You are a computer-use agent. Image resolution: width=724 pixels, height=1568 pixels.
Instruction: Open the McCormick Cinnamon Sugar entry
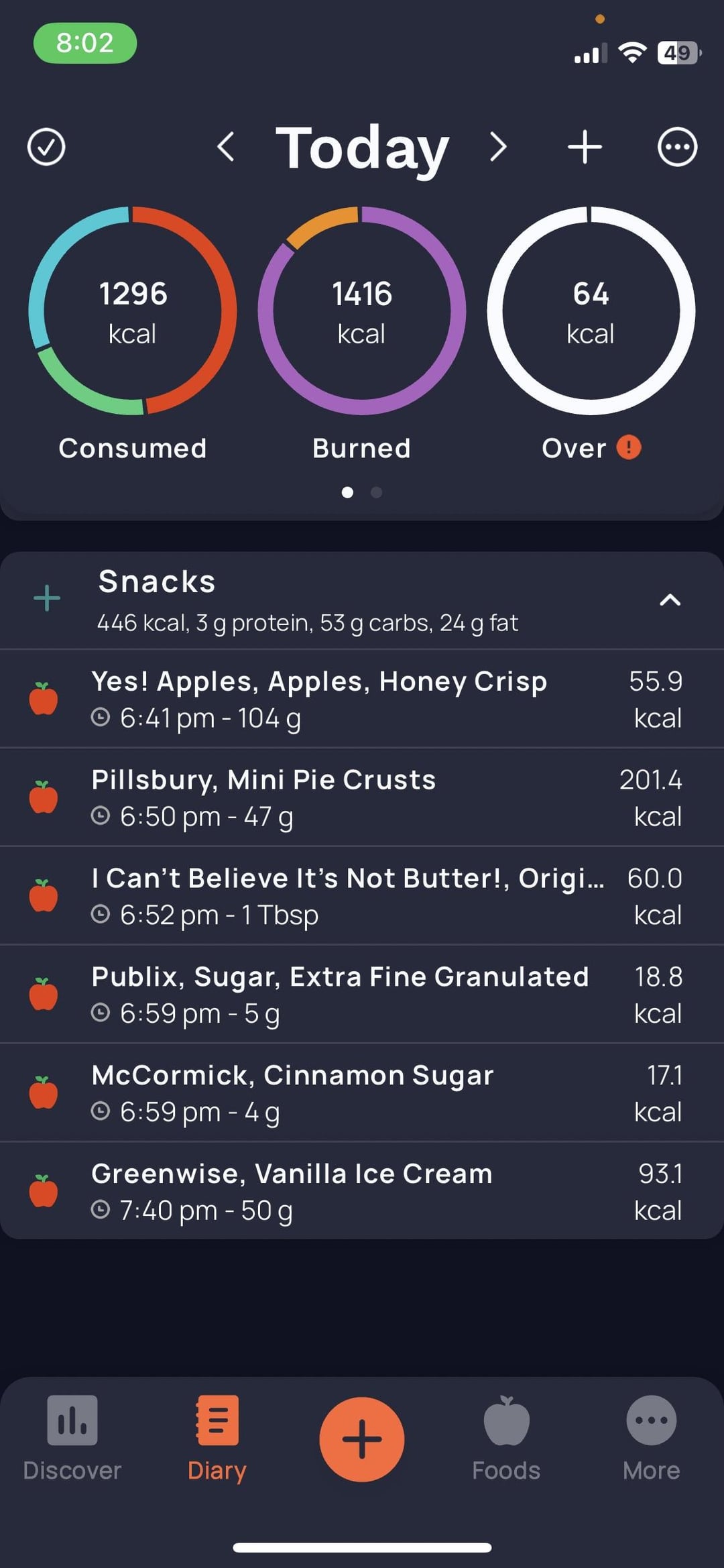point(362,1093)
